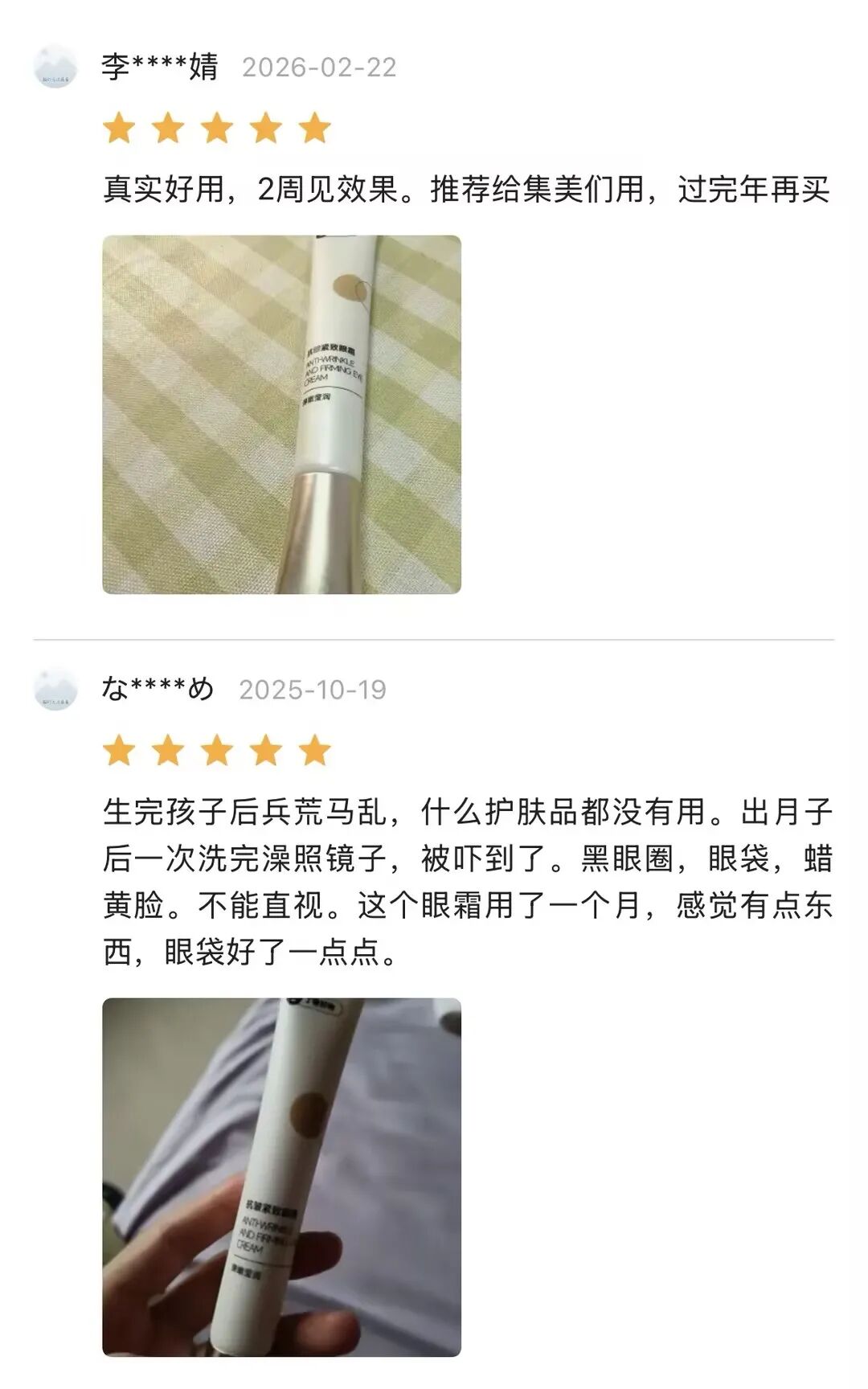Enlarge the eye cream photo in な****め's review

click(281, 1178)
